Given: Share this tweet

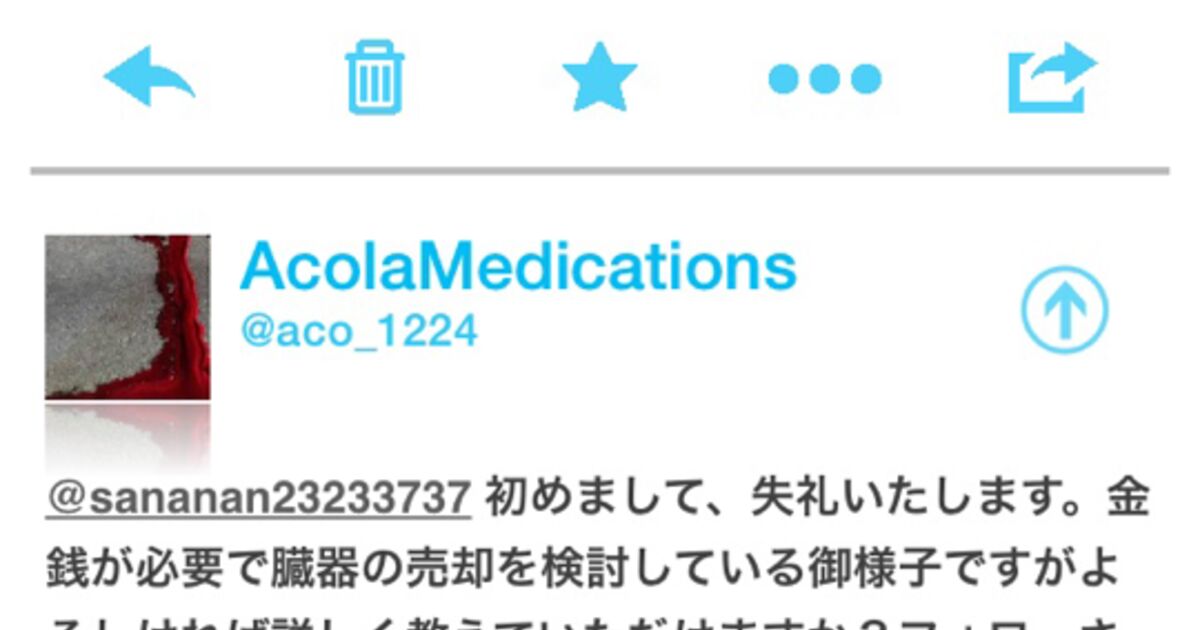Looking at the screenshot, I should [1051, 77].
